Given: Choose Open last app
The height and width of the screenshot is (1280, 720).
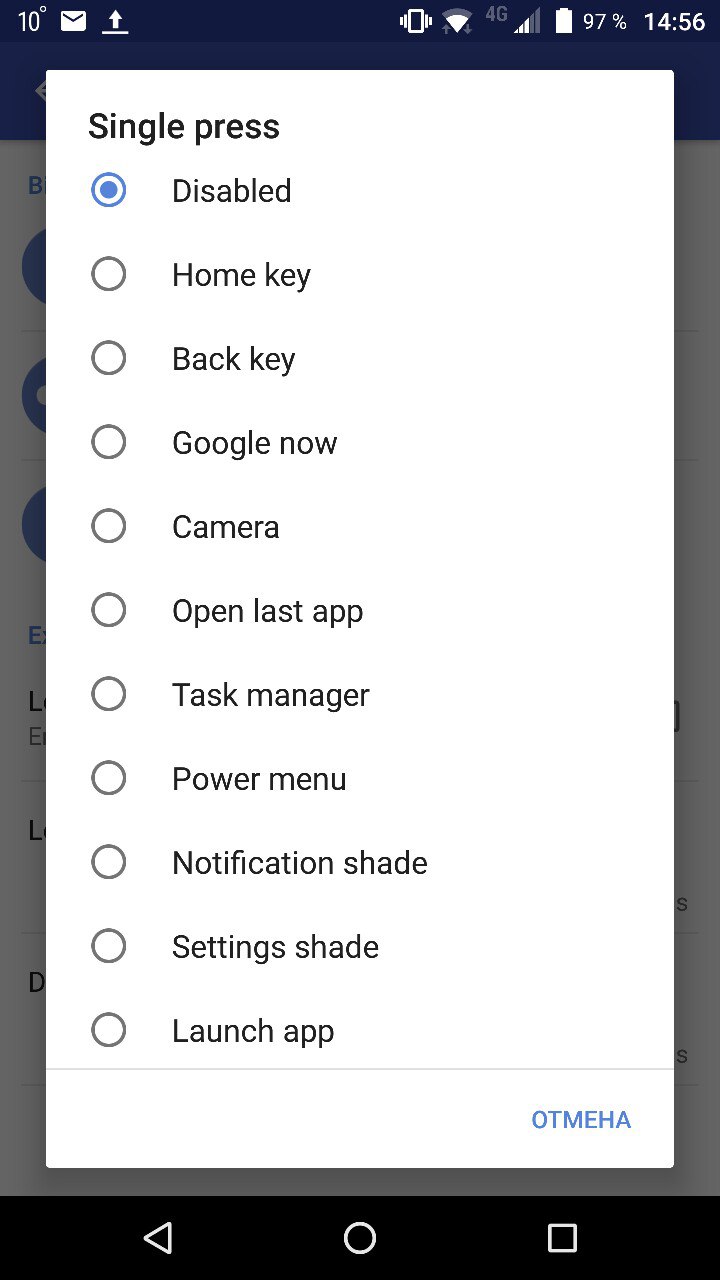Looking at the screenshot, I should click(x=360, y=610).
